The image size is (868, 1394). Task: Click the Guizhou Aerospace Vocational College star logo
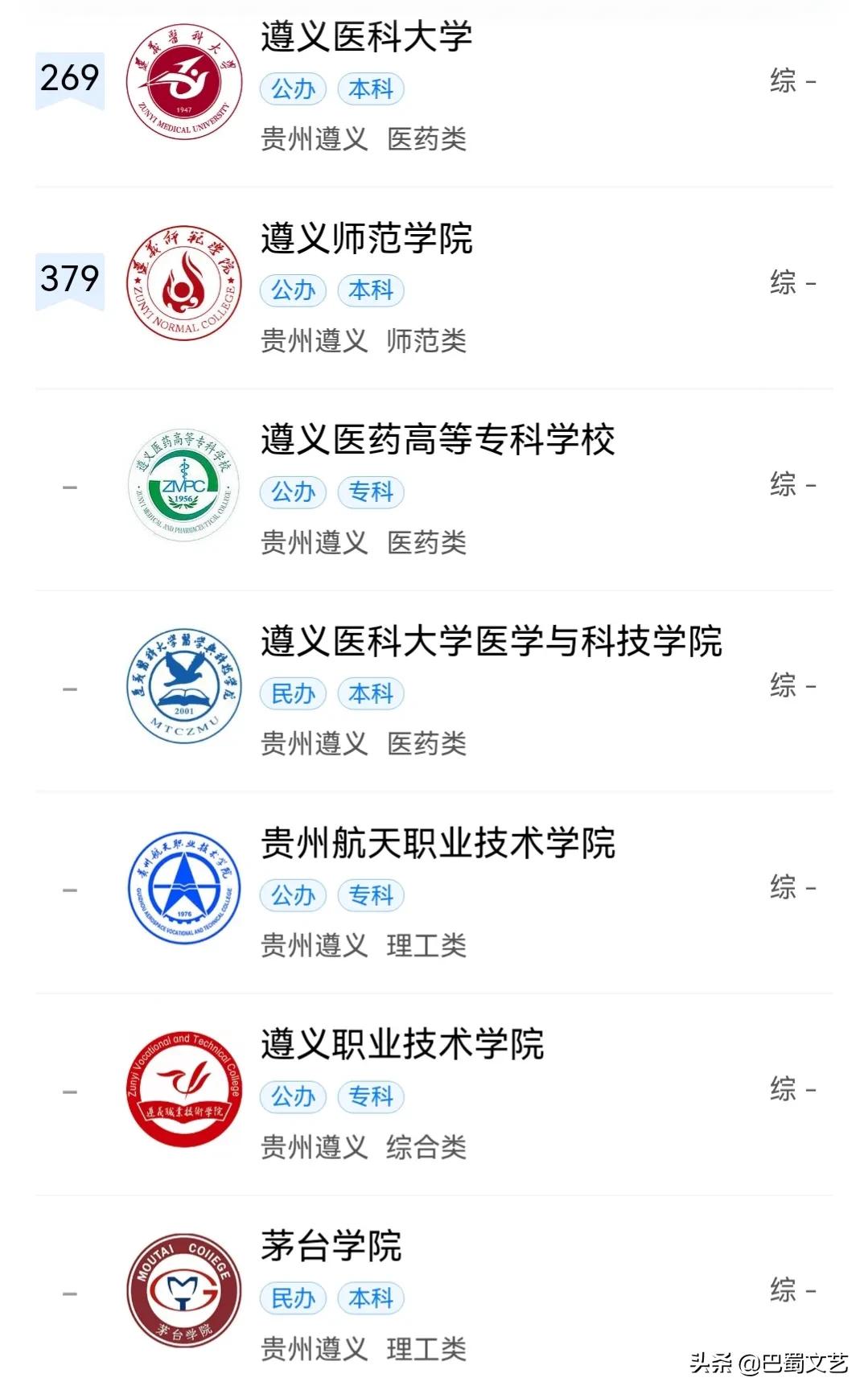pos(182,887)
